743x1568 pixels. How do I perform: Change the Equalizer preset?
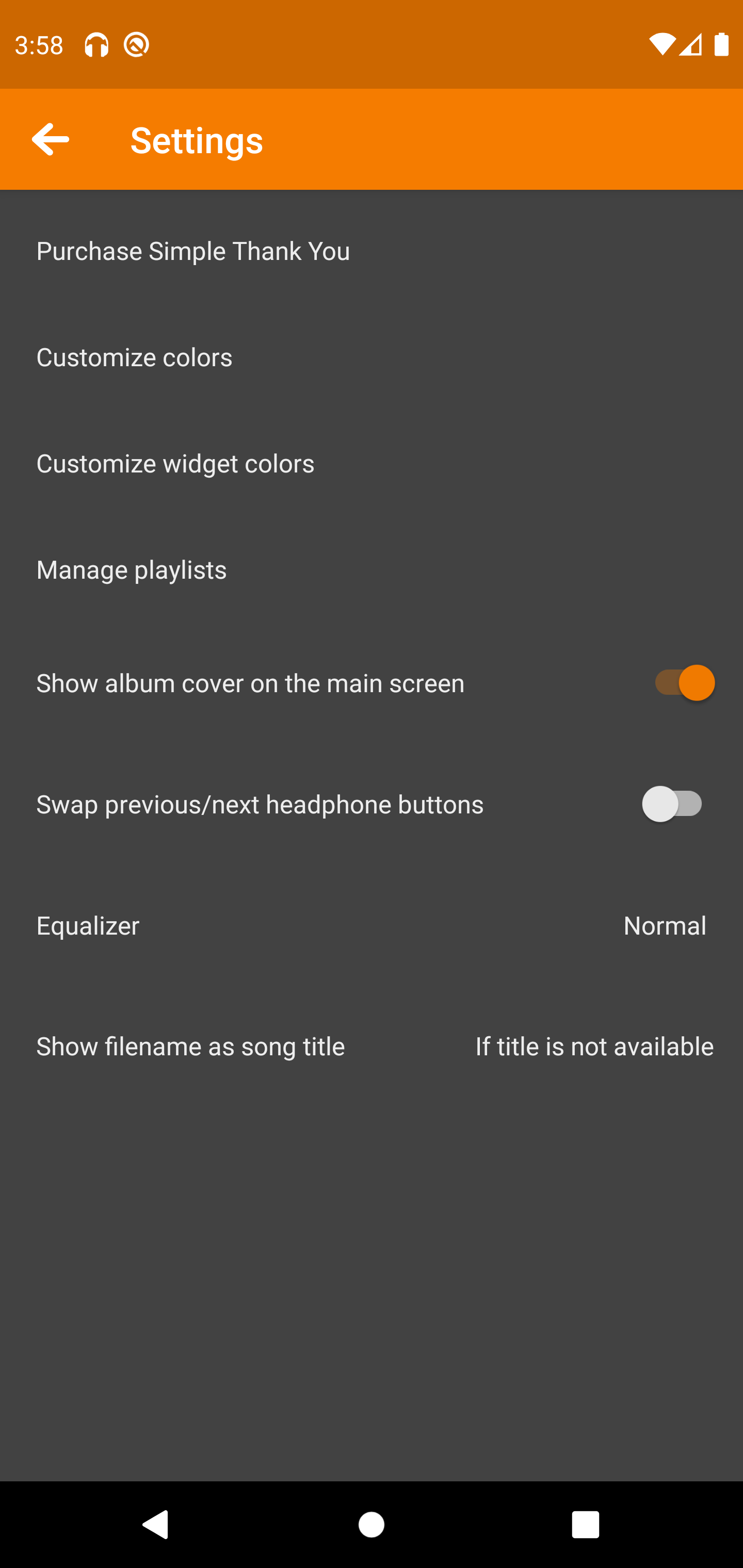[370, 926]
